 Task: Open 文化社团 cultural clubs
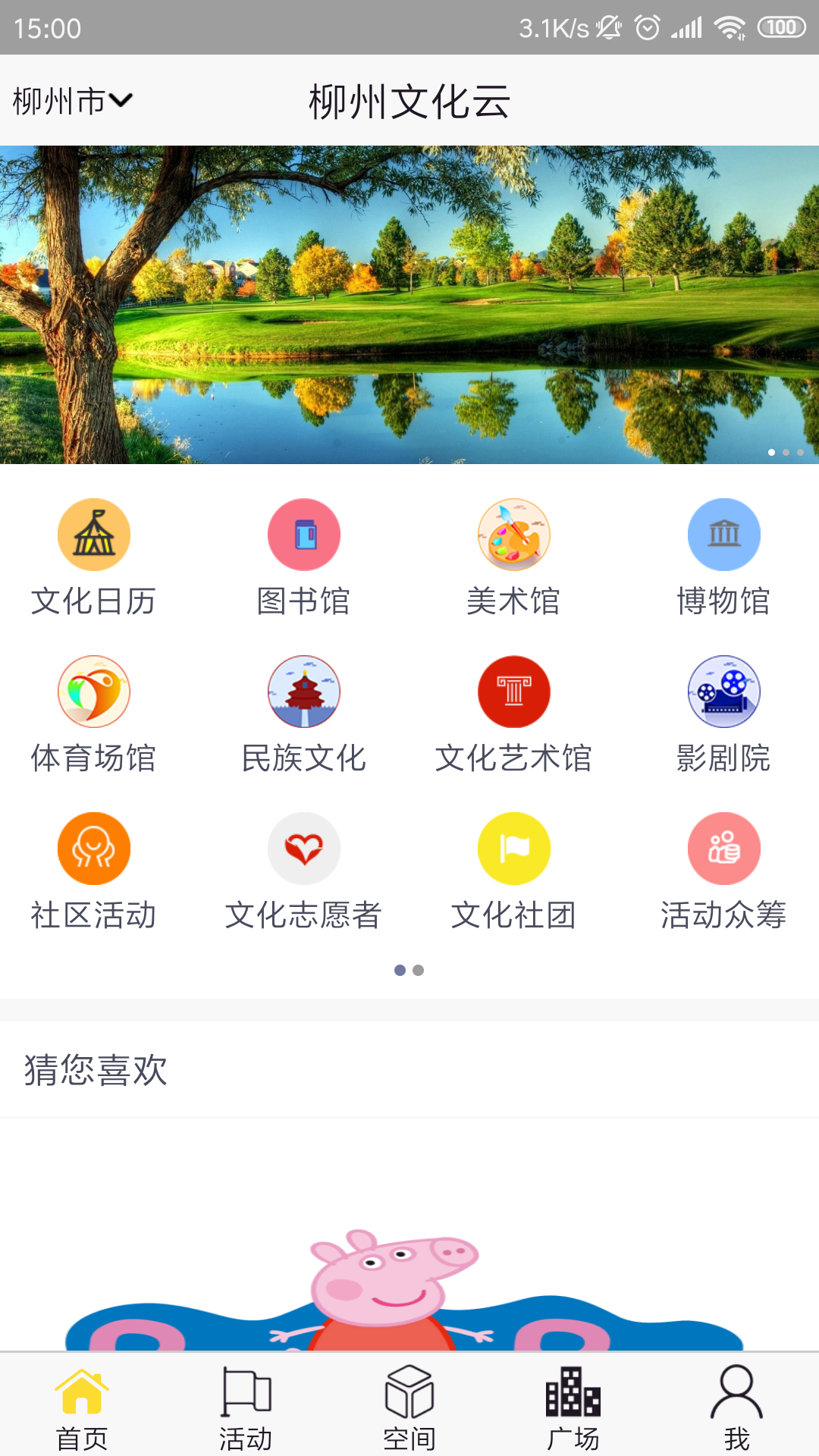point(513,871)
